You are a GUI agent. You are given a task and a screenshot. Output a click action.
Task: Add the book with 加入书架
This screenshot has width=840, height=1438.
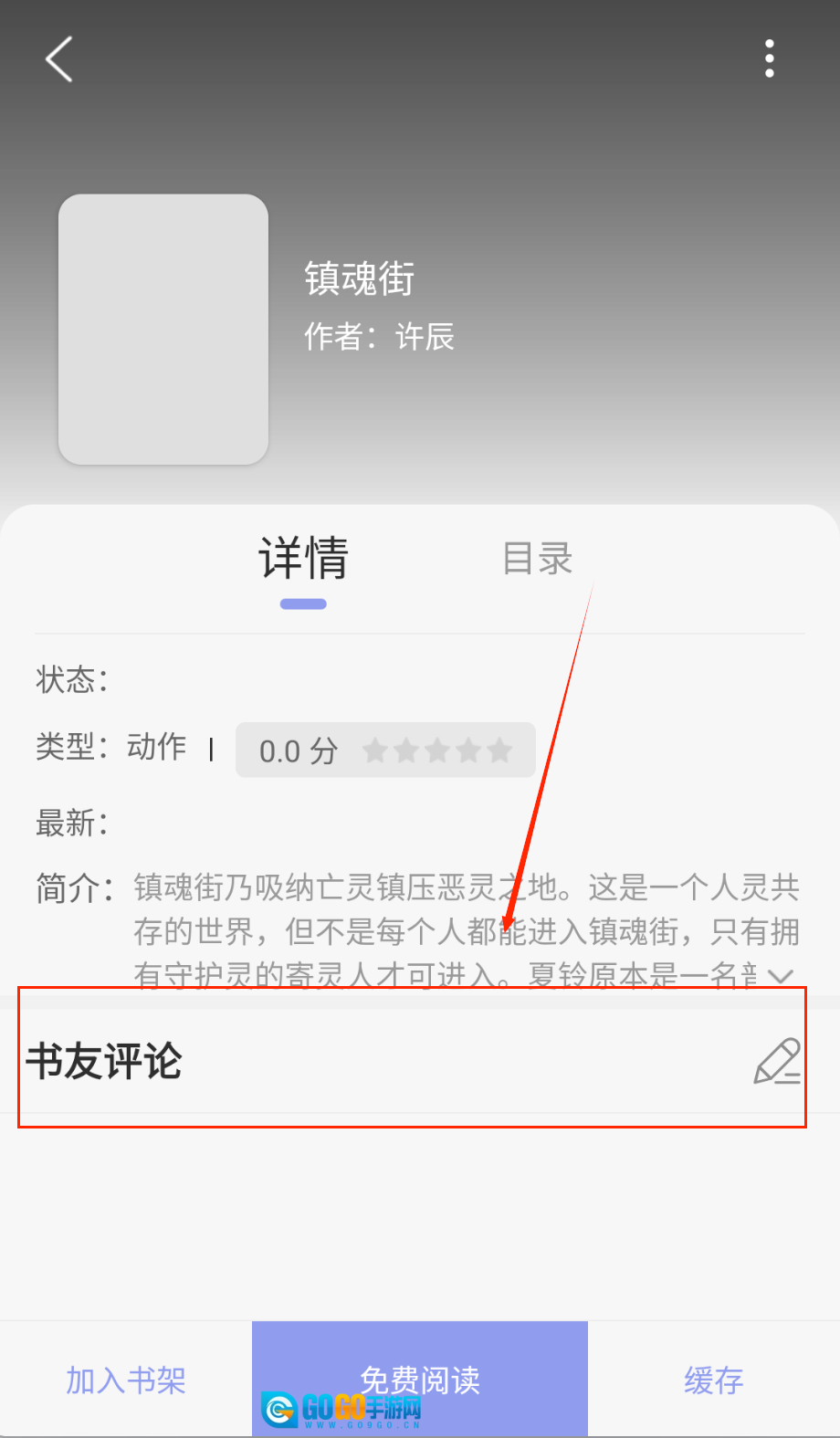click(126, 1380)
